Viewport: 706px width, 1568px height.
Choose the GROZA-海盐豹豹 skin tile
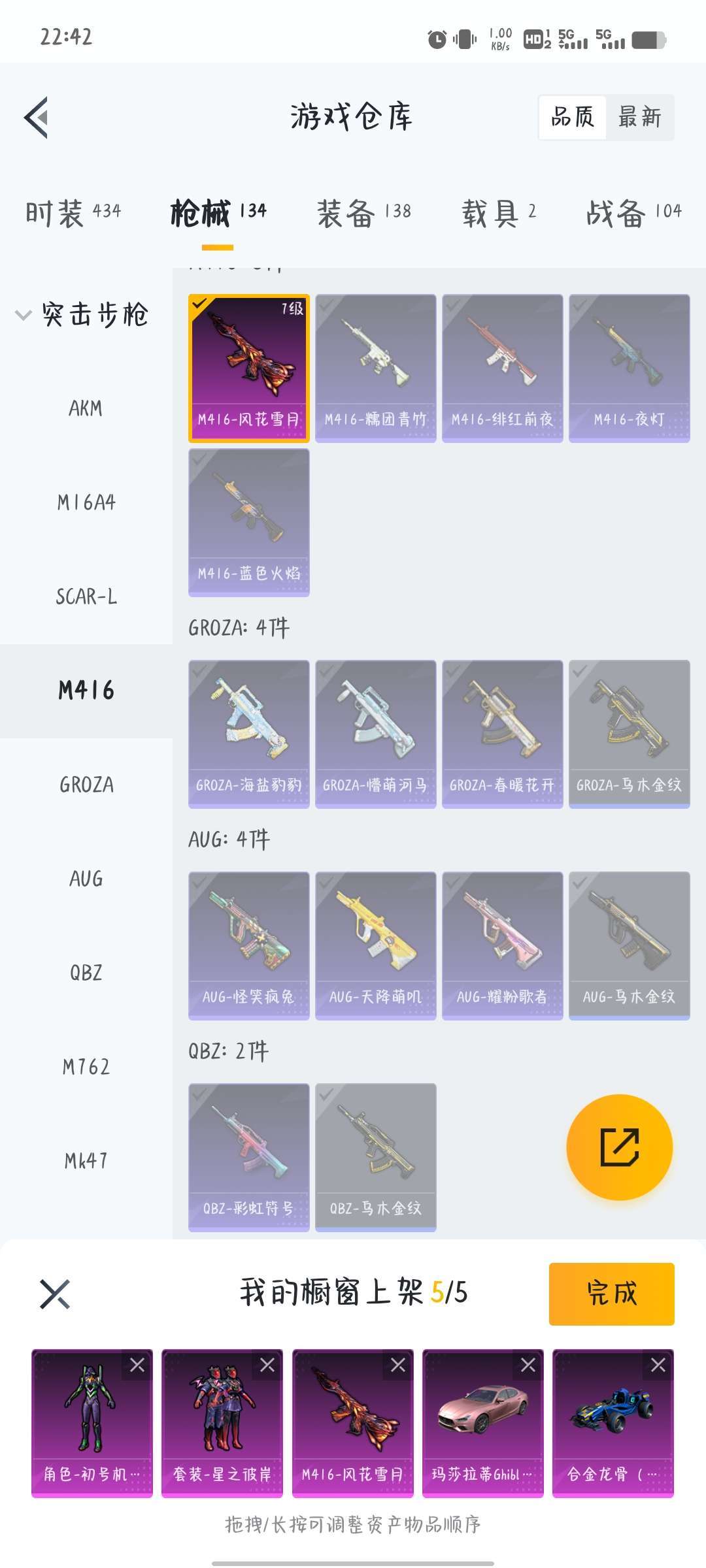(249, 734)
